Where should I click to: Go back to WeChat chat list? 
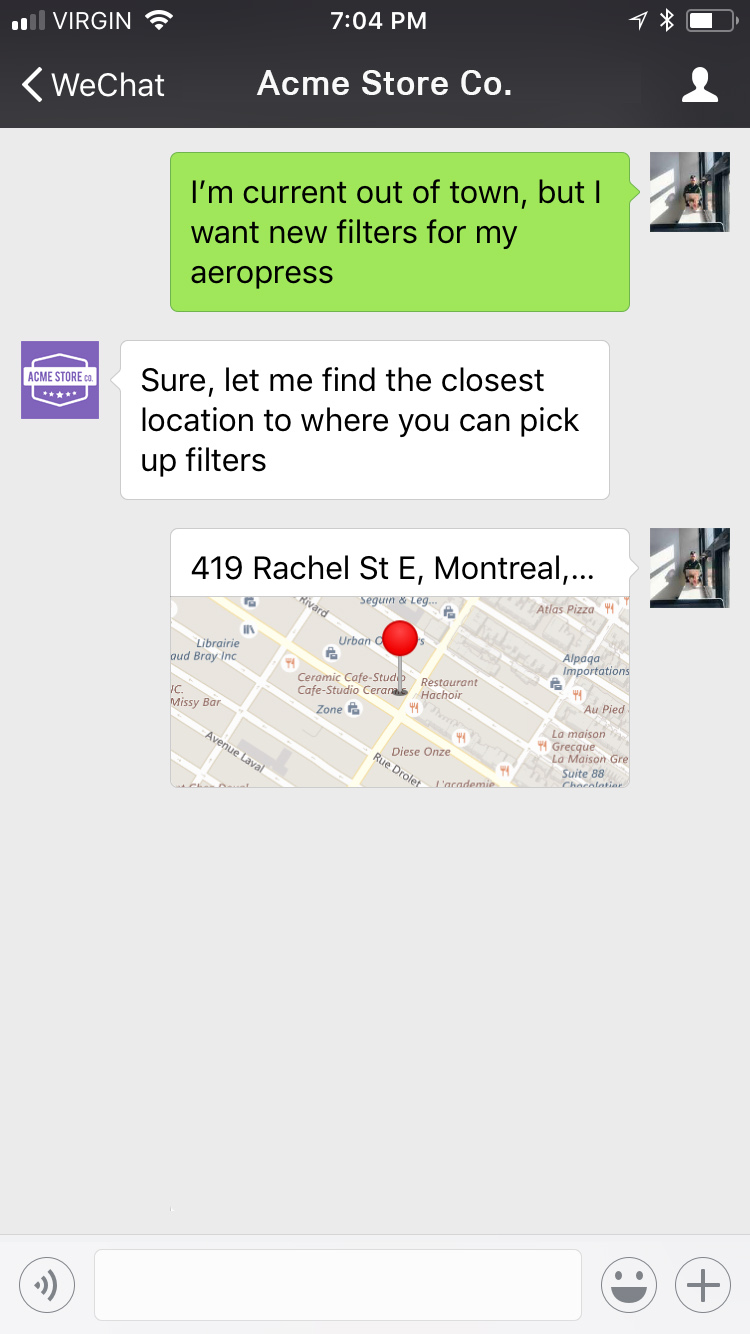click(92, 85)
